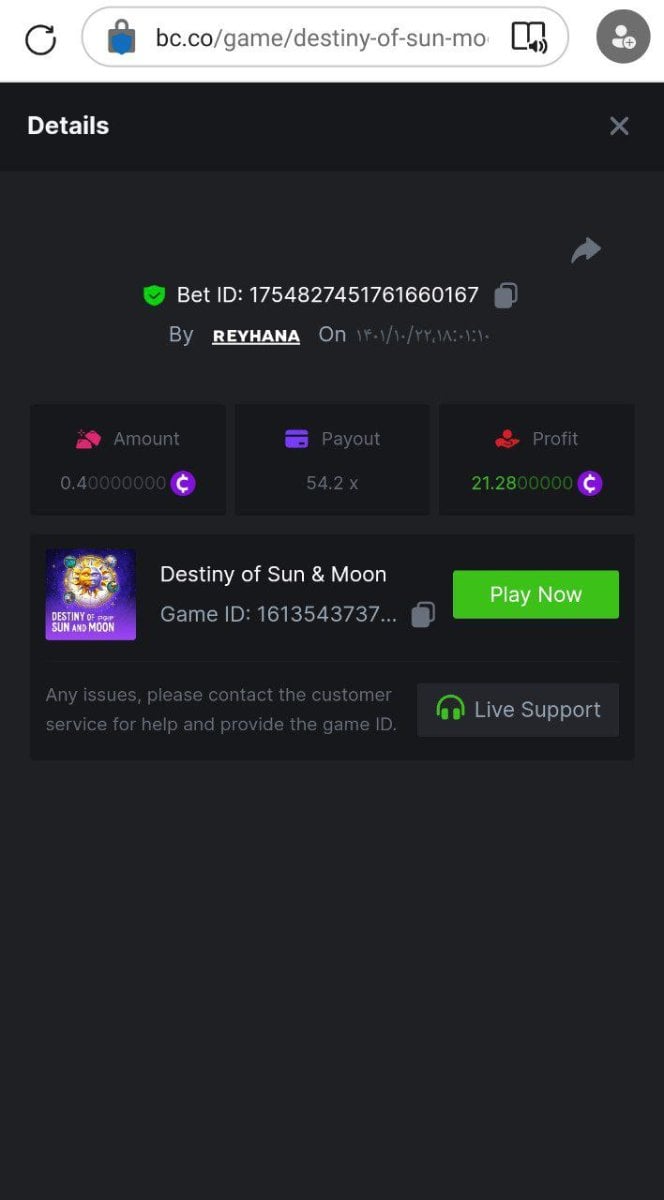This screenshot has width=664, height=1200.
Task: Reload the browser page
Action: [x=40, y=39]
